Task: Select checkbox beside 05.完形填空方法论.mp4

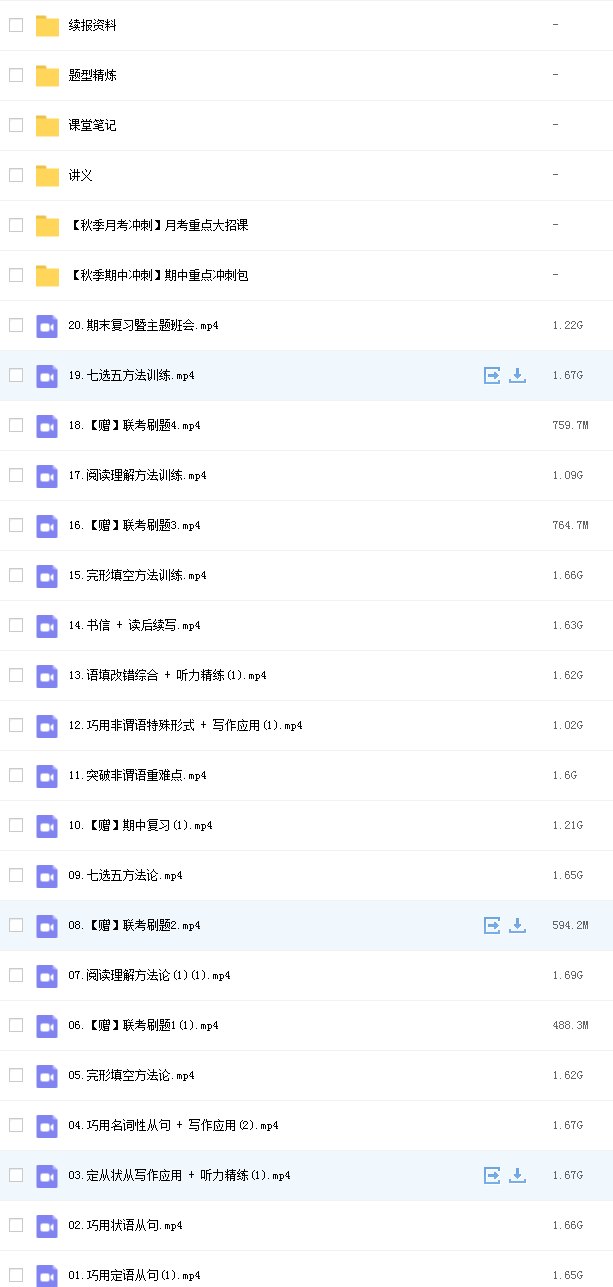Action: [x=16, y=1075]
